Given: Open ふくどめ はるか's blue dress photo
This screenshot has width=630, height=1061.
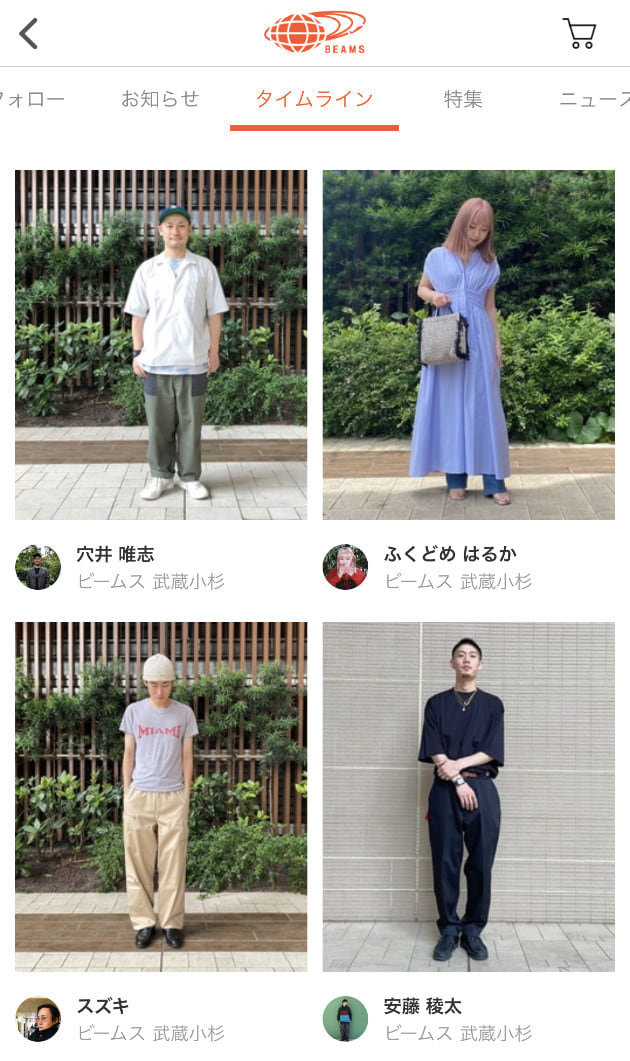Looking at the screenshot, I should tap(468, 344).
